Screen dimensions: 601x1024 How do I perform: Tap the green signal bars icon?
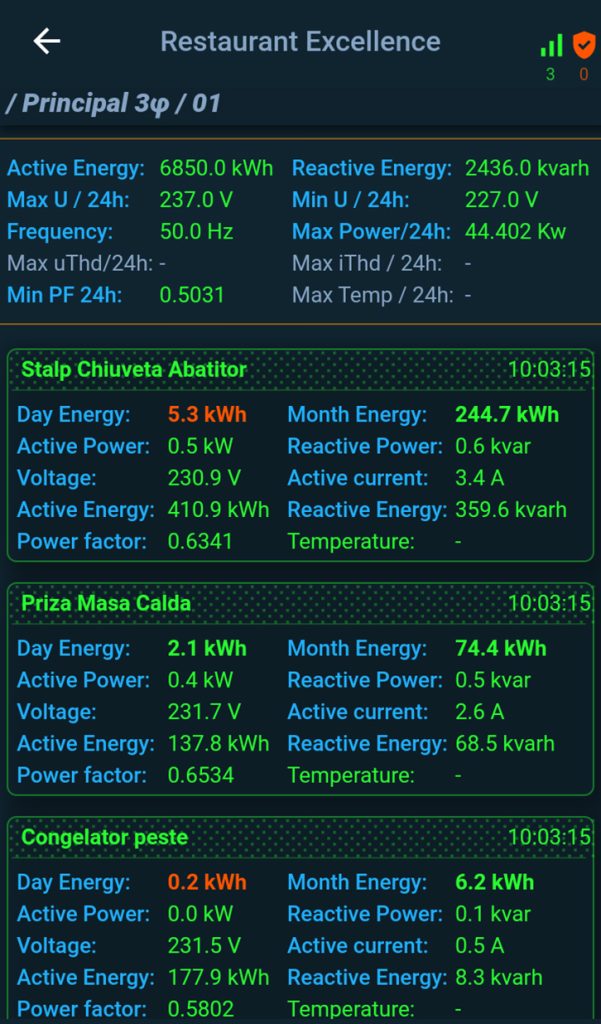pos(551,46)
